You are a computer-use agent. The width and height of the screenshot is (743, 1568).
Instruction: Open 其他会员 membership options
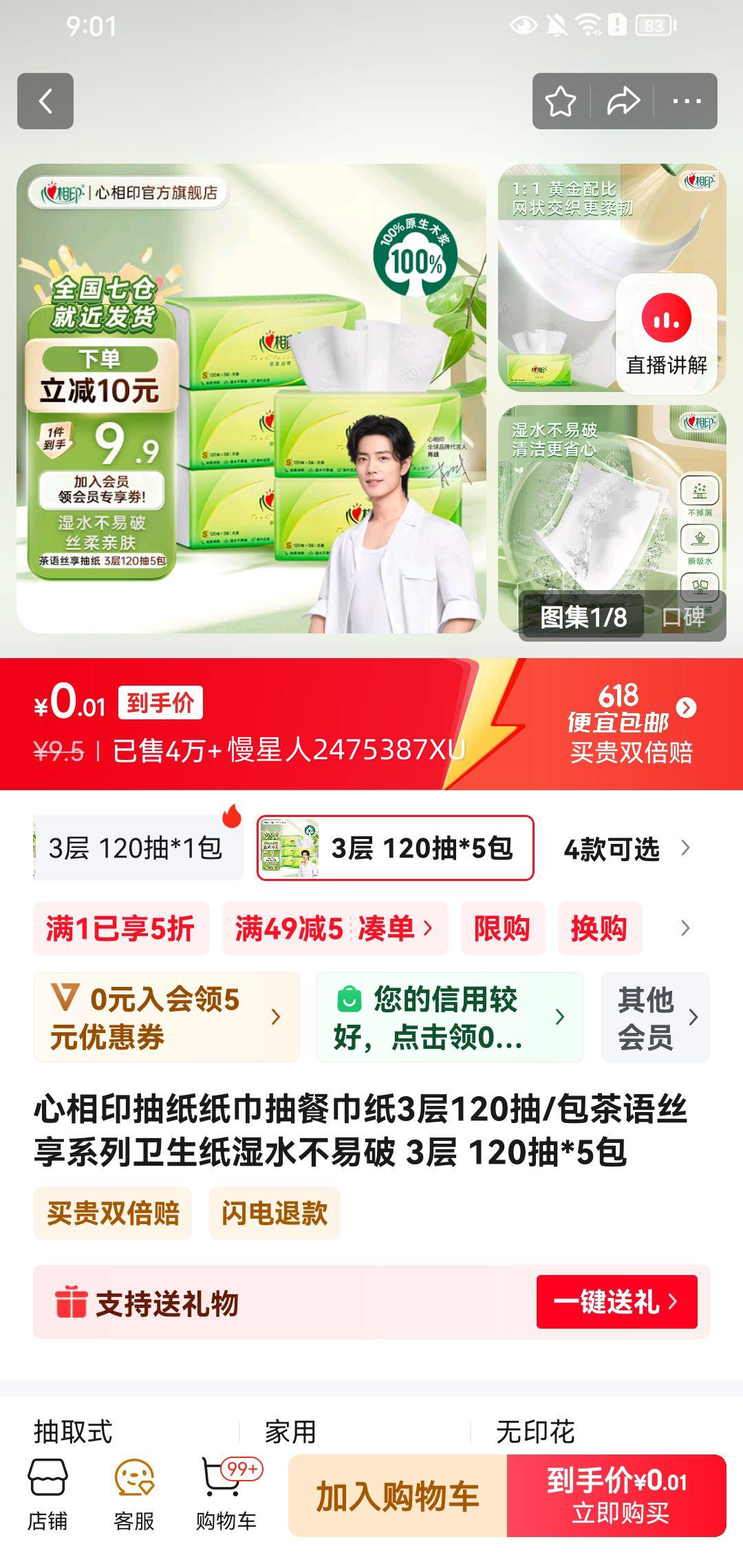(x=655, y=1017)
